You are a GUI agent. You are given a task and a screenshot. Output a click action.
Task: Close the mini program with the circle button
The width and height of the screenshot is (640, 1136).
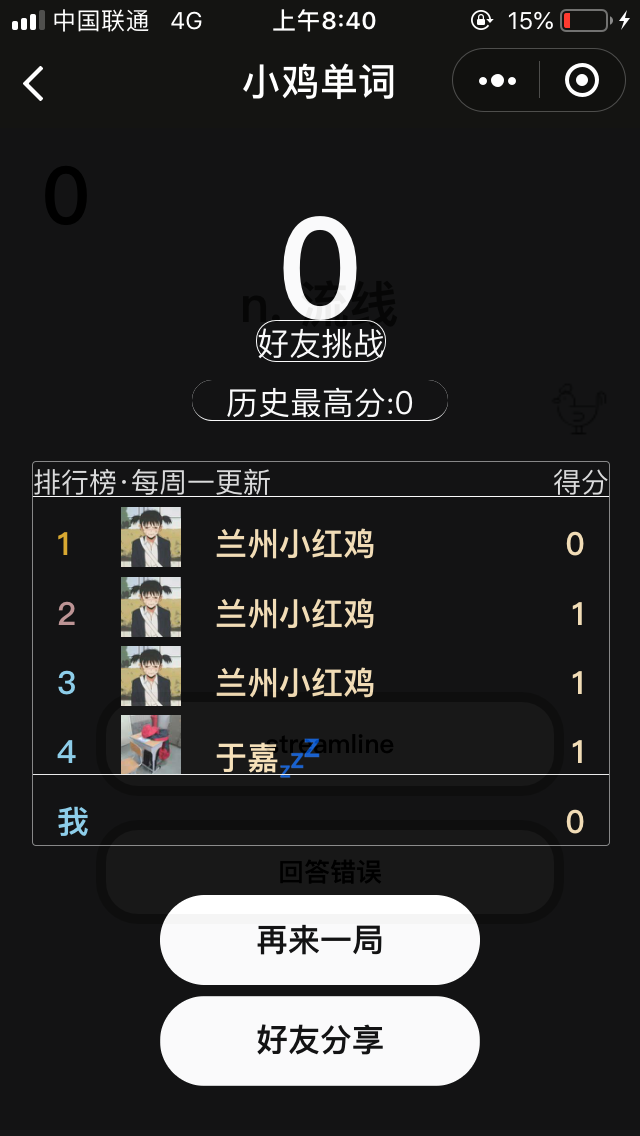pos(582,81)
